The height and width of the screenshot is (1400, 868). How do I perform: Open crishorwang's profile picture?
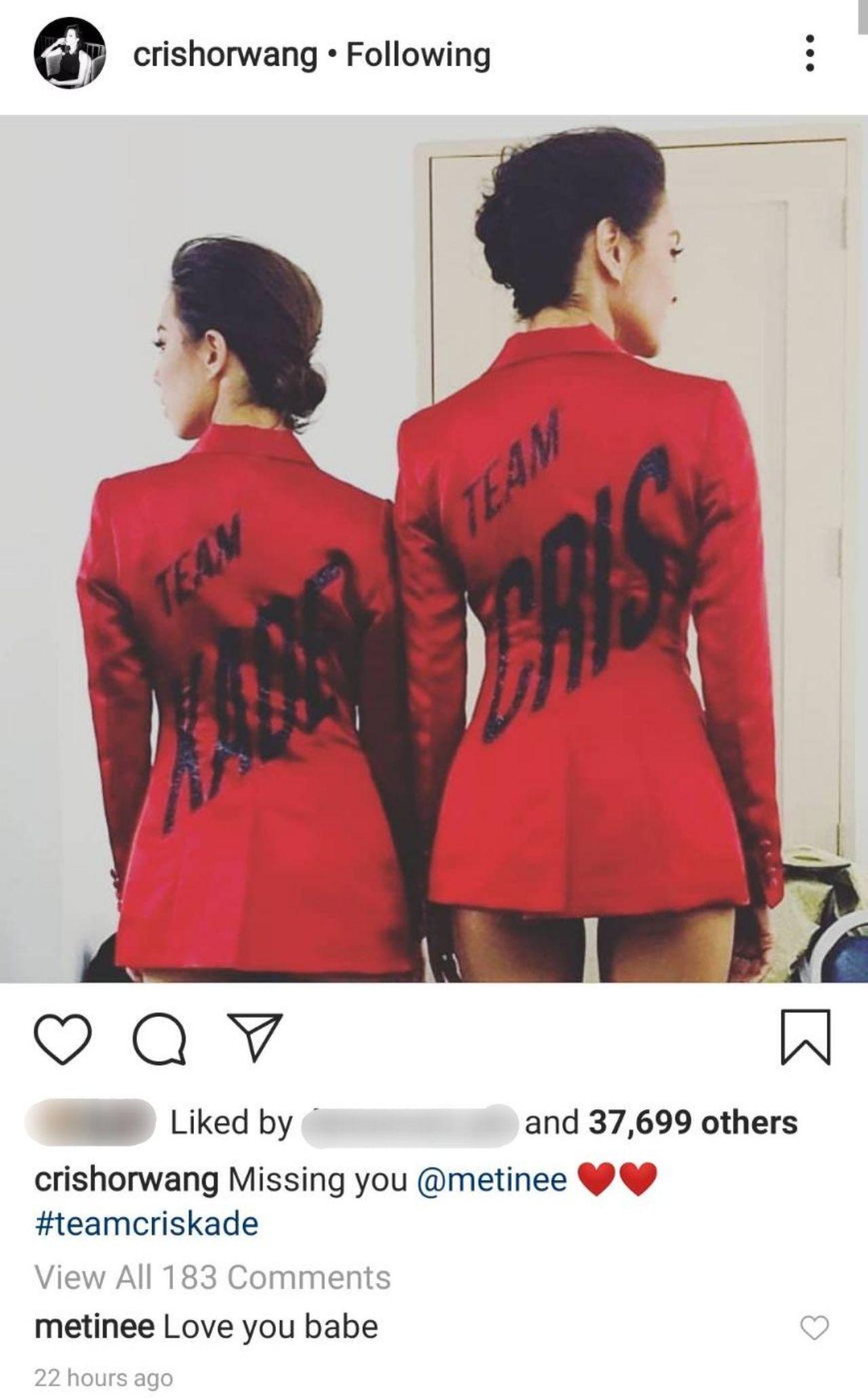pyautogui.click(x=70, y=54)
